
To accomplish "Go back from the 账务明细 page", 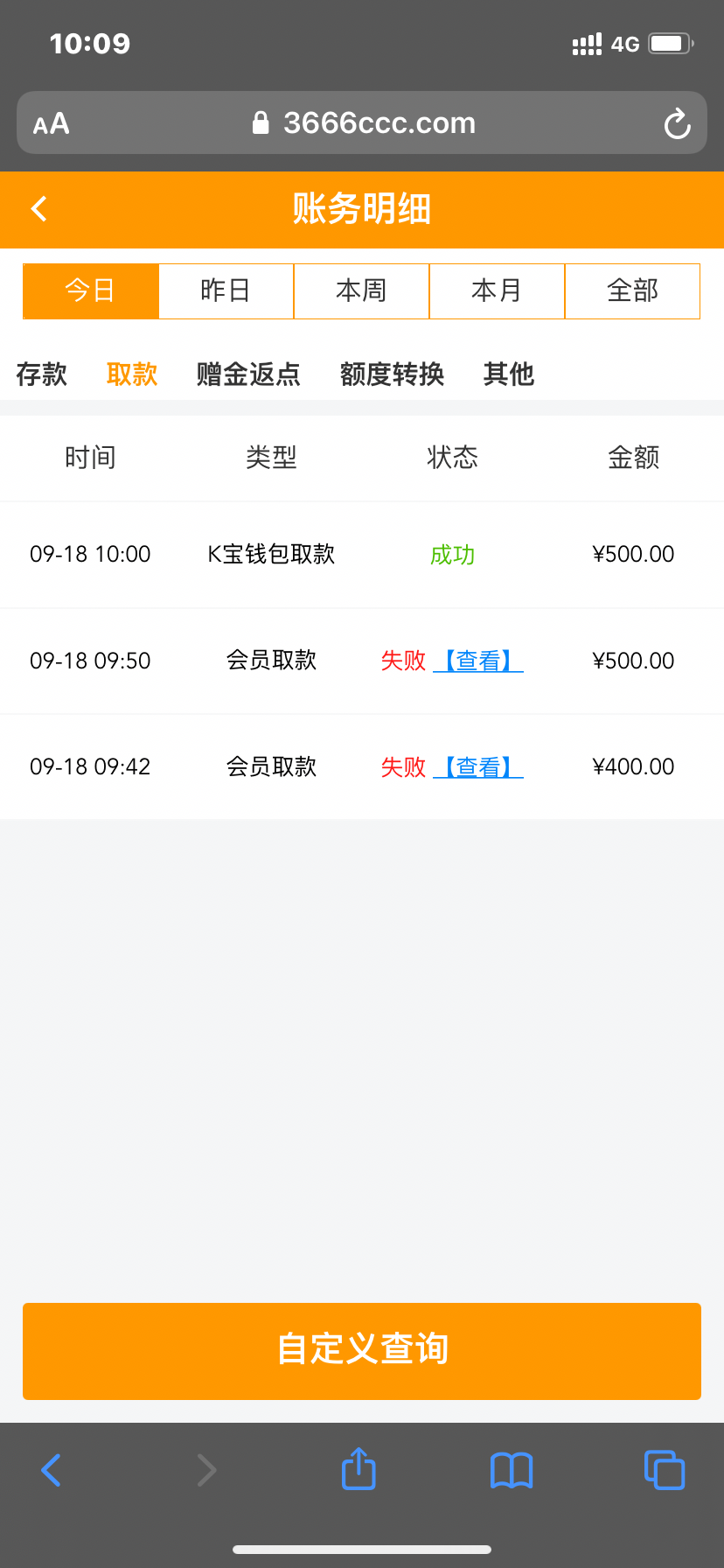I will [39, 209].
